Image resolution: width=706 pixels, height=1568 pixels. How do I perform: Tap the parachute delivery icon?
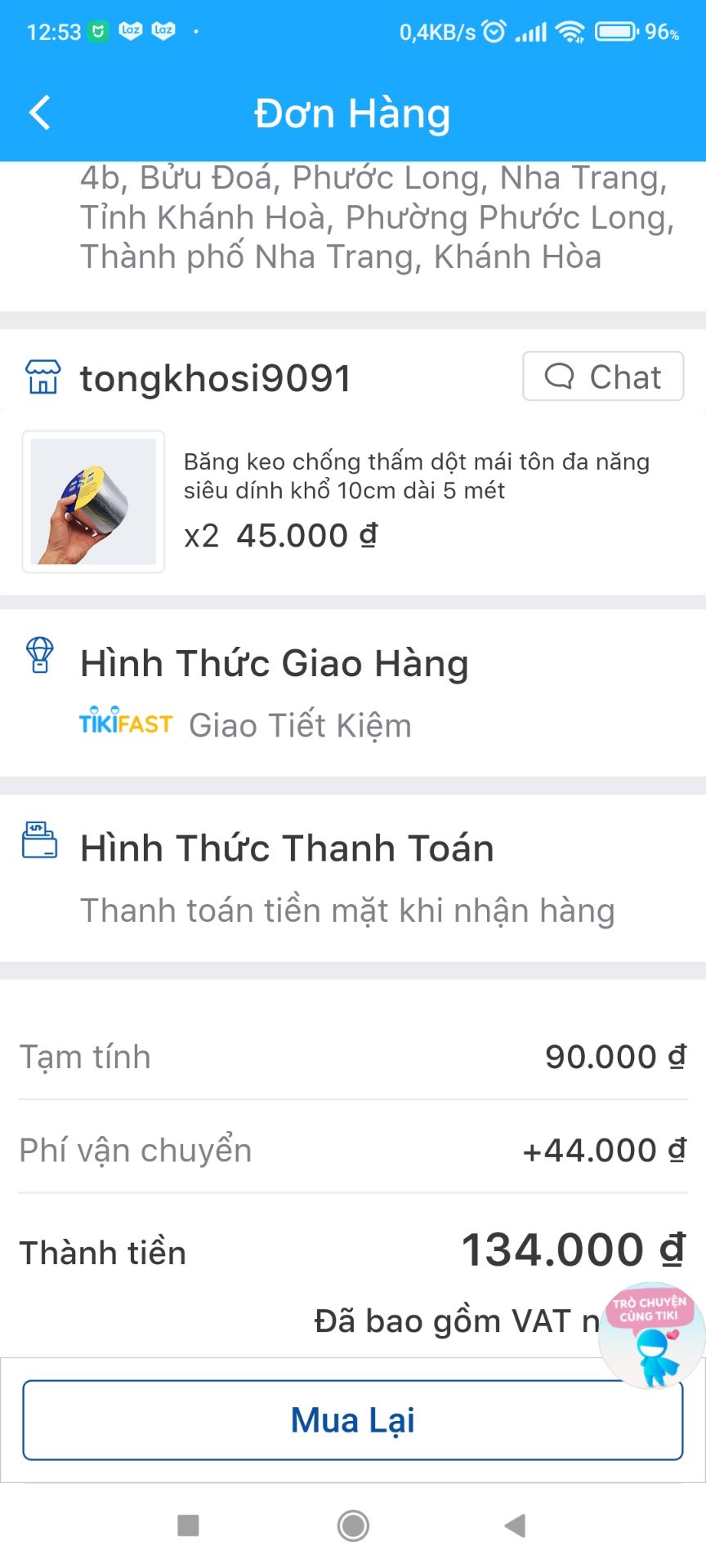pos(38,653)
